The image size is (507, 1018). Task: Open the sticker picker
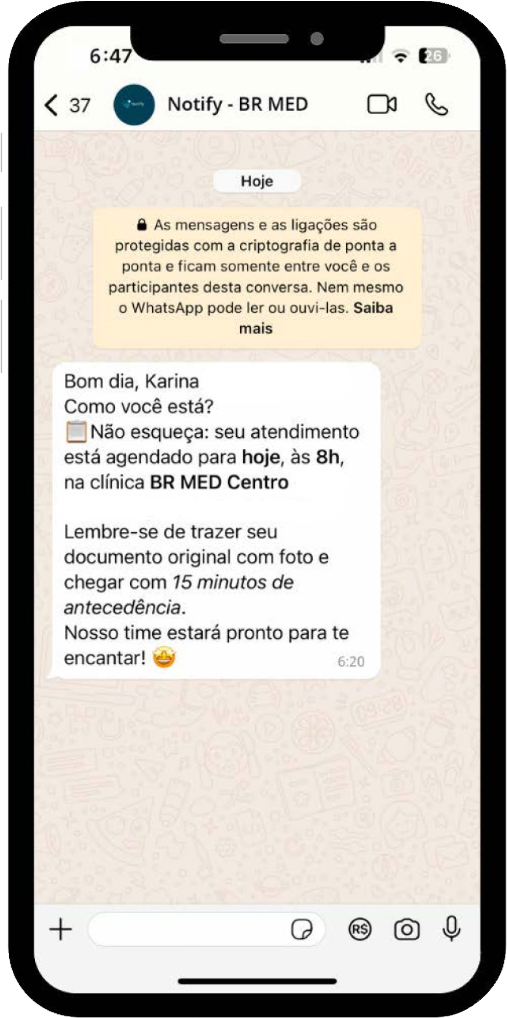tap(301, 930)
